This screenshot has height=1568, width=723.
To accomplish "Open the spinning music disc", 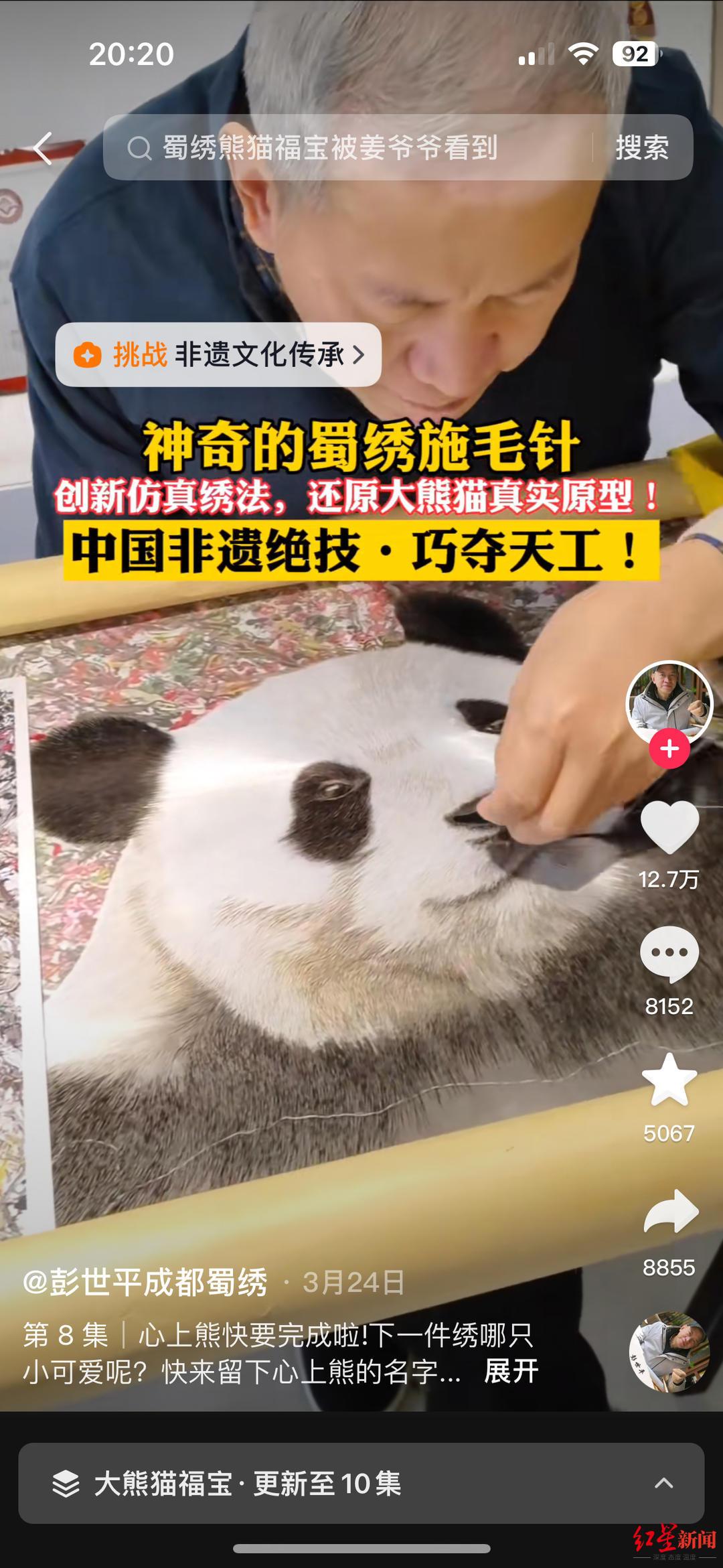I will click(669, 1352).
